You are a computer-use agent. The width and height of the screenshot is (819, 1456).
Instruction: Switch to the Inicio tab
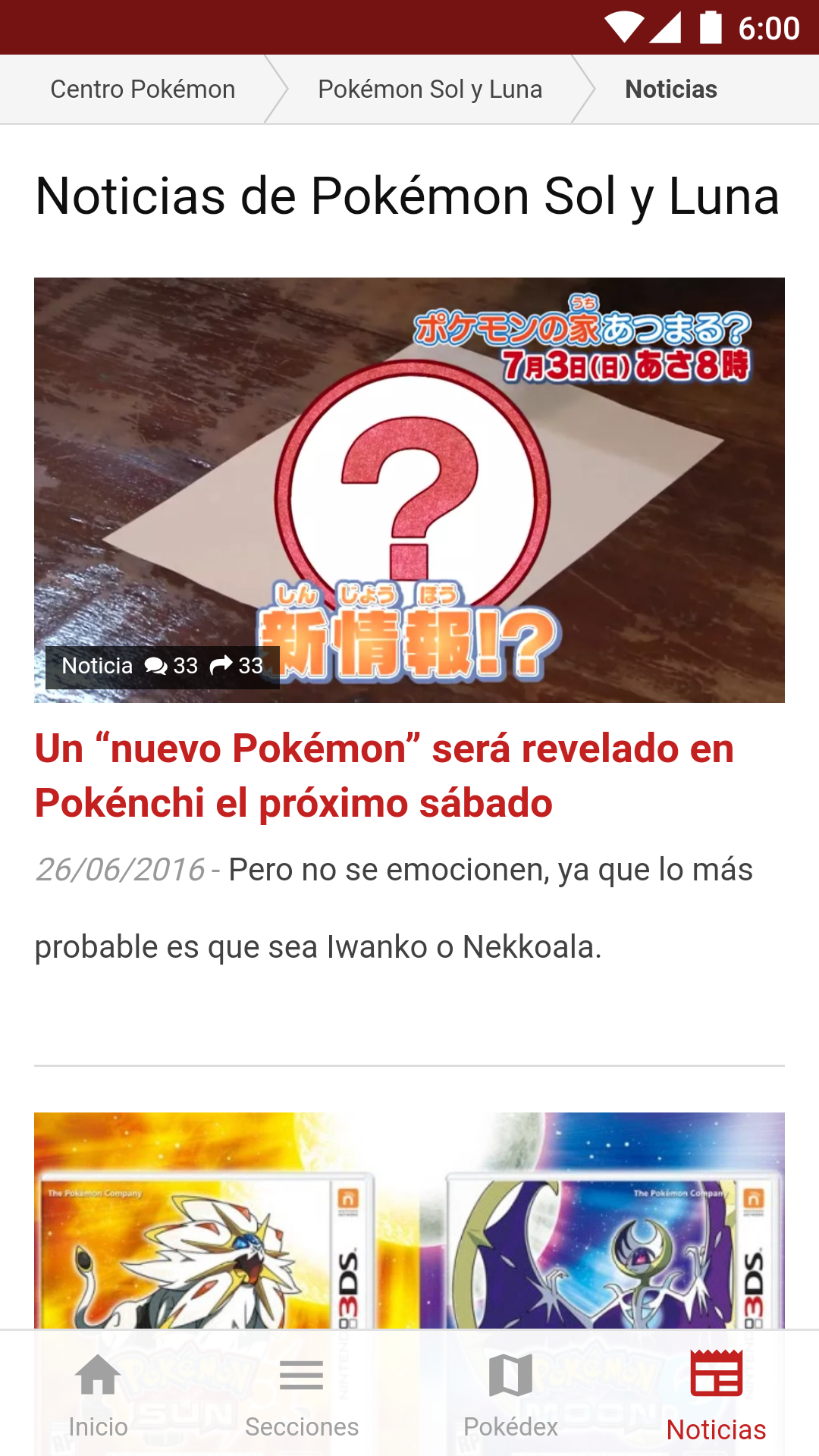tap(98, 1395)
